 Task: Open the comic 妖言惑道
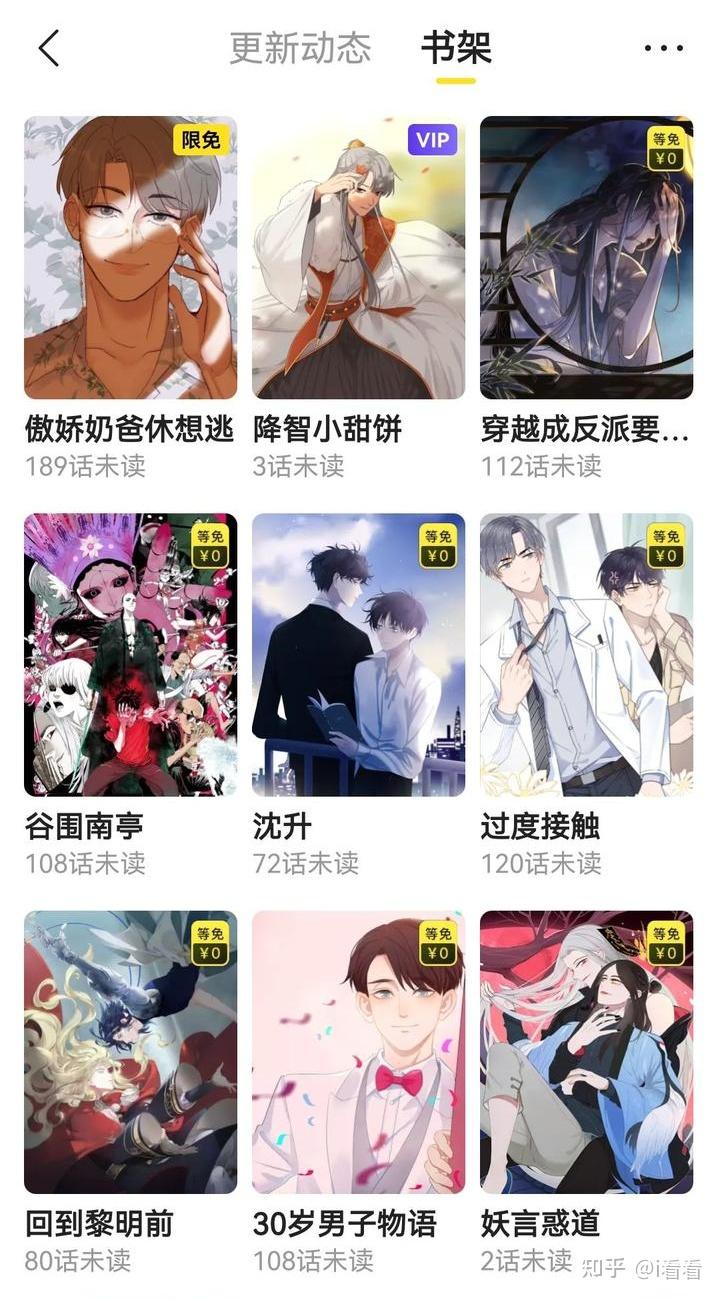click(x=586, y=1052)
